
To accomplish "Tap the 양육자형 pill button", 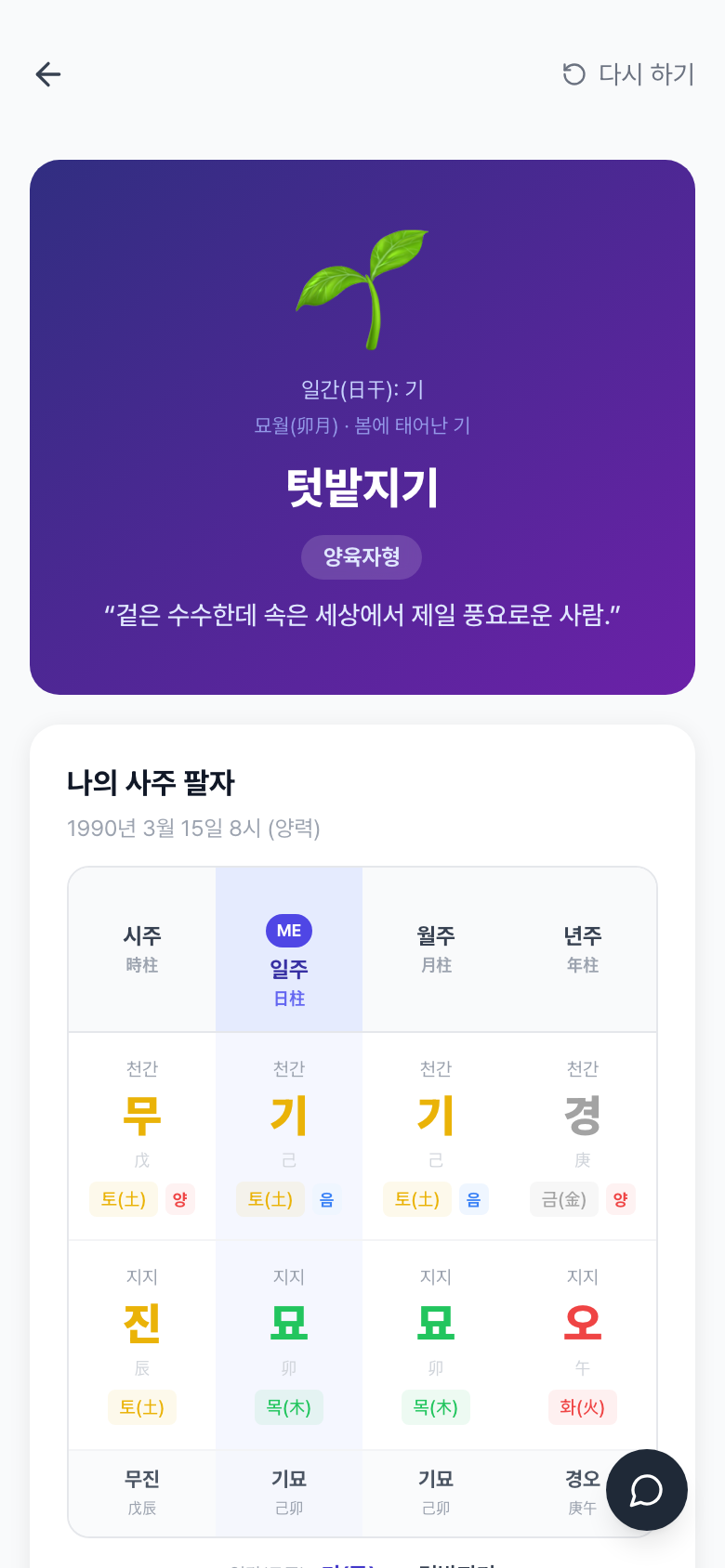I will pyautogui.click(x=362, y=557).
